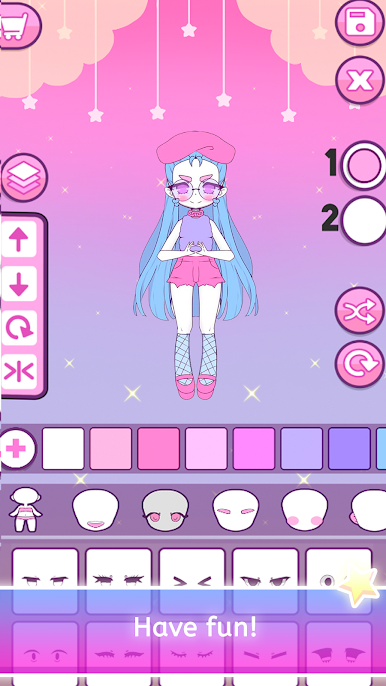Switch to the mouth category
The image size is (386, 686).
pyautogui.click(x=95, y=510)
